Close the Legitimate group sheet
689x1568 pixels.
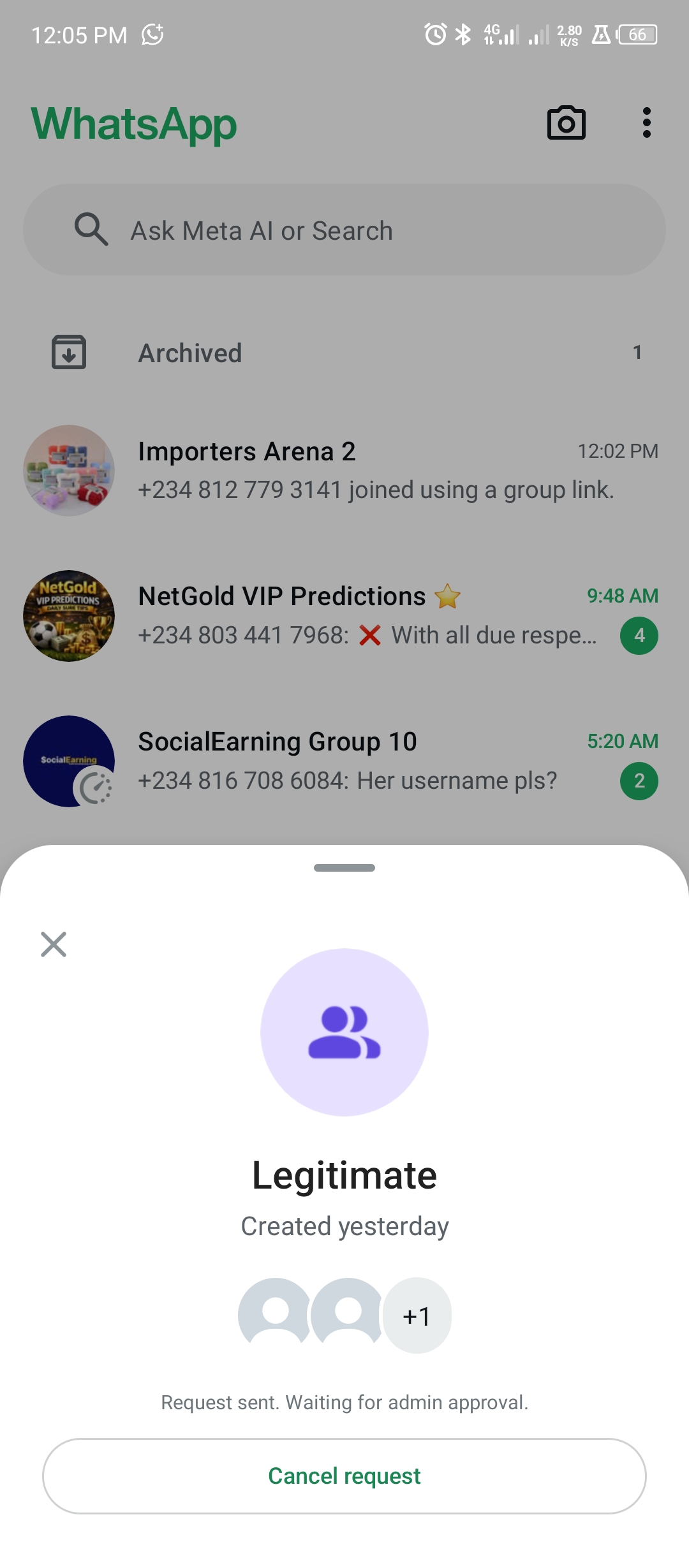(x=54, y=944)
